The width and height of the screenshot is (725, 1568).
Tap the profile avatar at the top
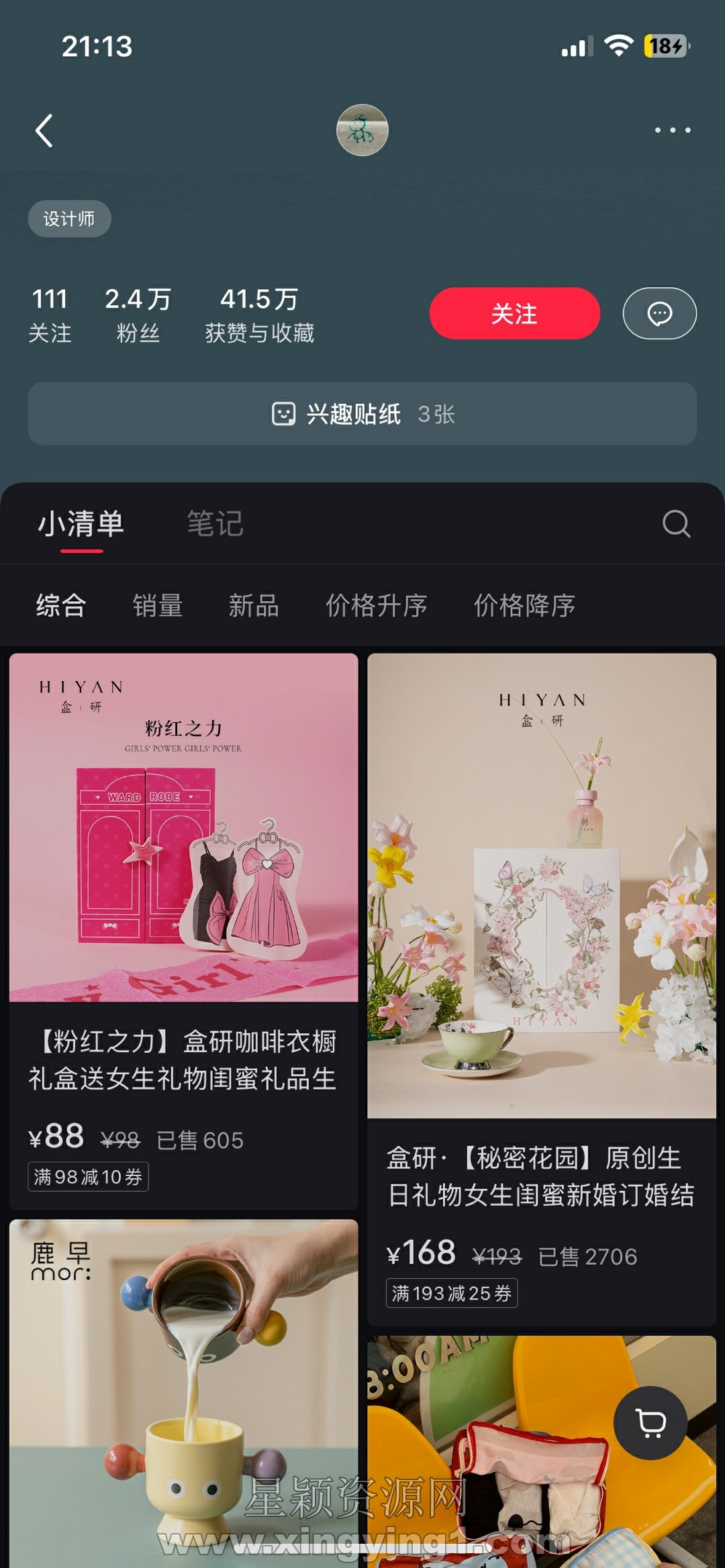pyautogui.click(x=362, y=130)
